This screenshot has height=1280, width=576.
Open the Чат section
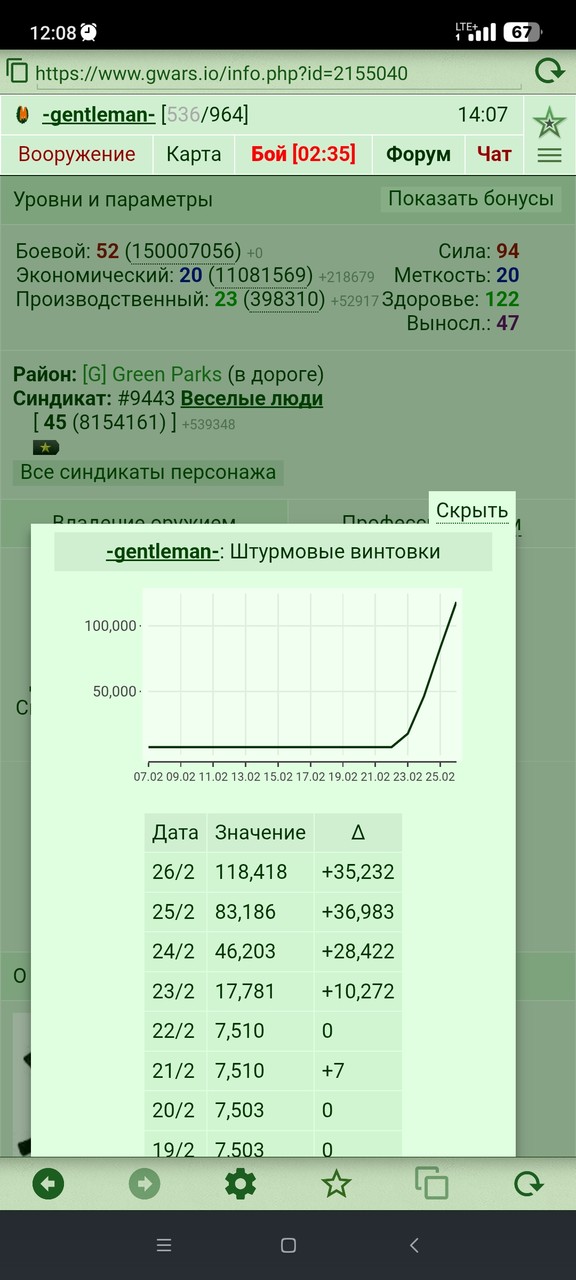click(494, 154)
